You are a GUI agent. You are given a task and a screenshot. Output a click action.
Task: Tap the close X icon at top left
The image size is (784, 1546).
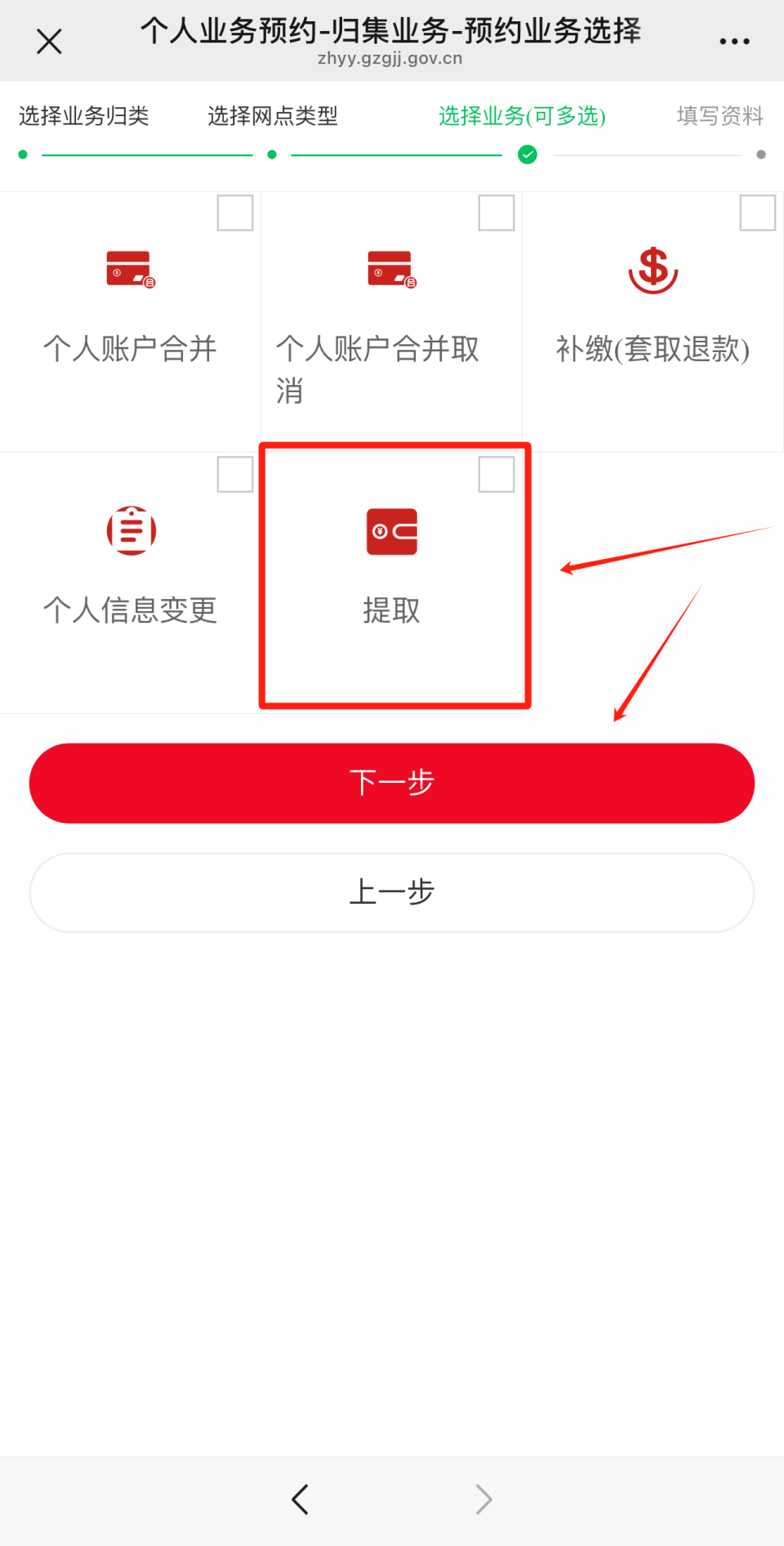click(48, 41)
